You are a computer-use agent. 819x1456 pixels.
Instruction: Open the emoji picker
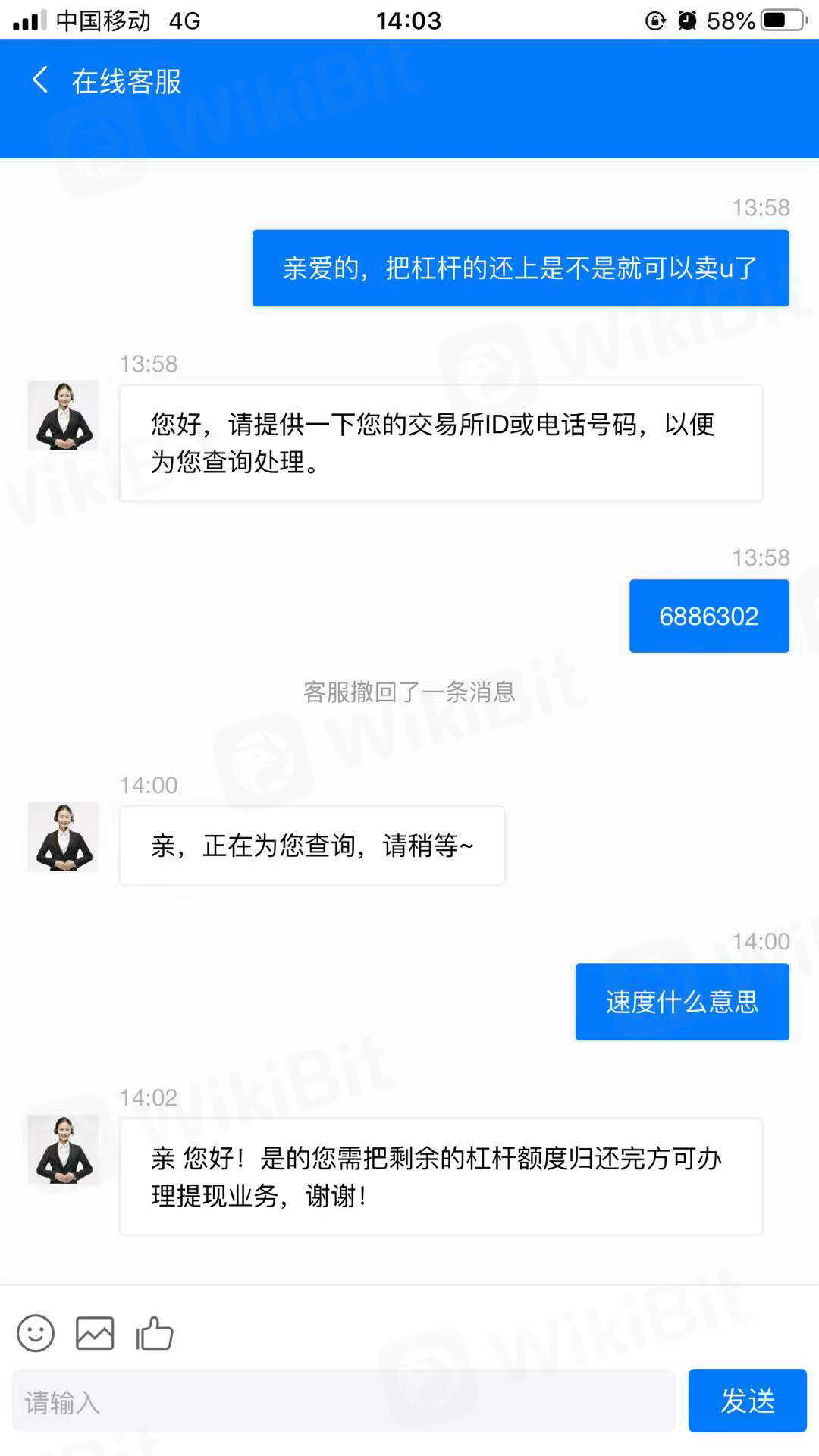(x=36, y=1332)
